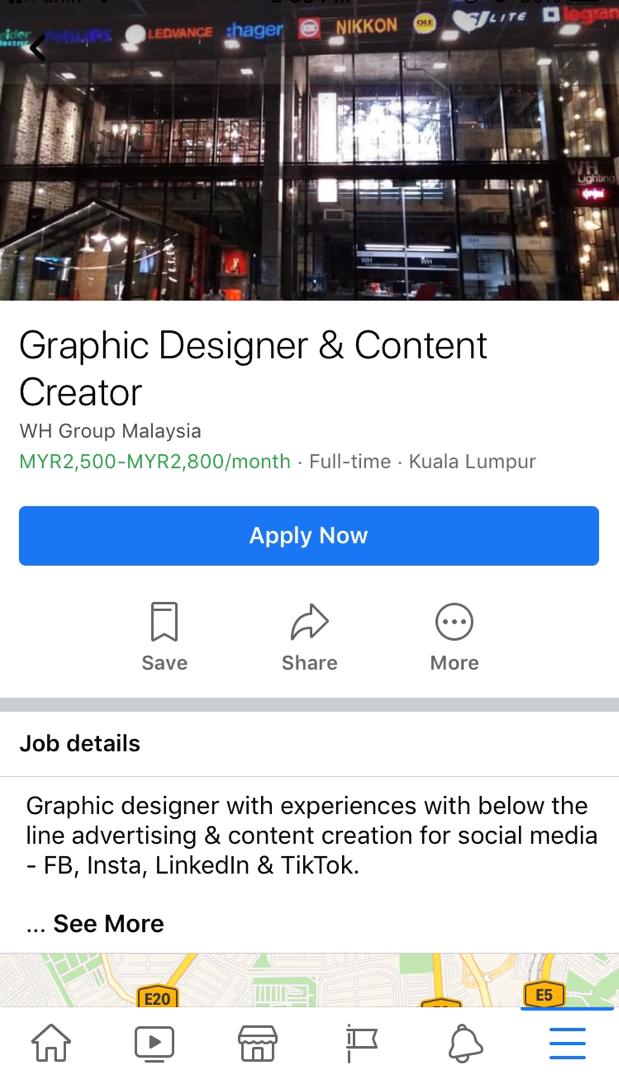The width and height of the screenshot is (619, 1080).
Task: Switch to the Home tab
Action: tap(52, 1043)
